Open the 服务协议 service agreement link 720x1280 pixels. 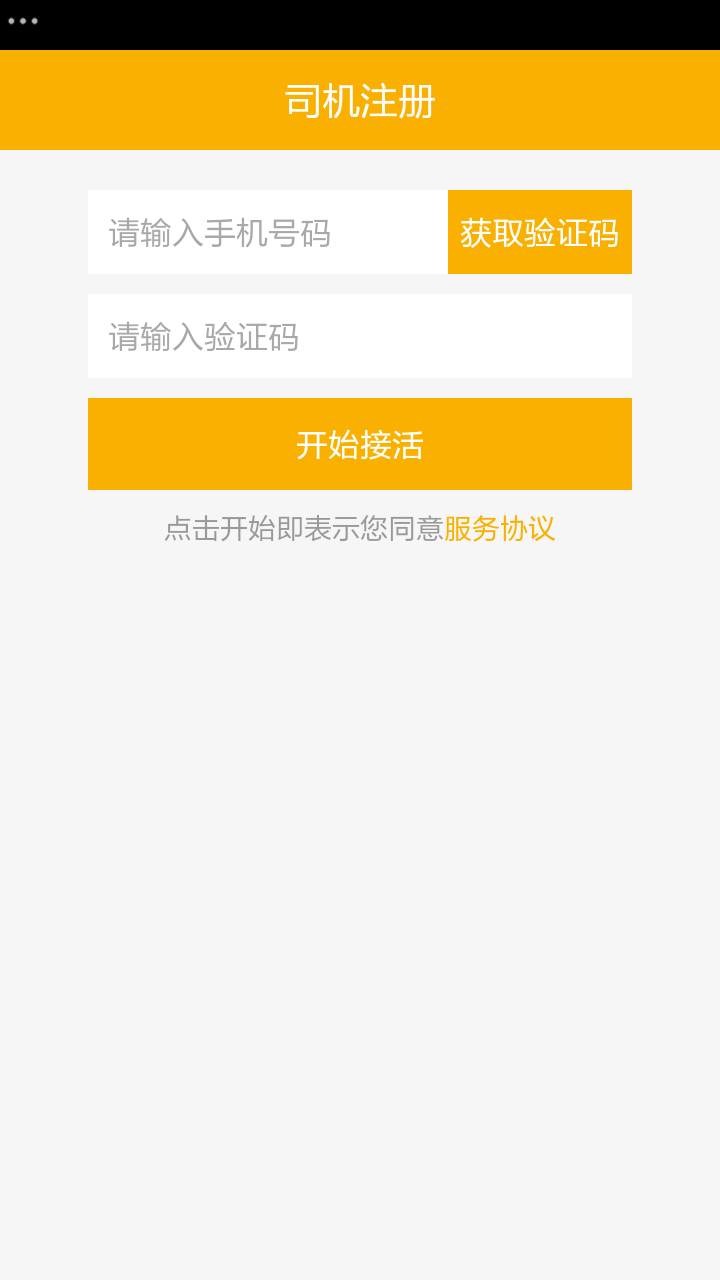pyautogui.click(x=499, y=529)
